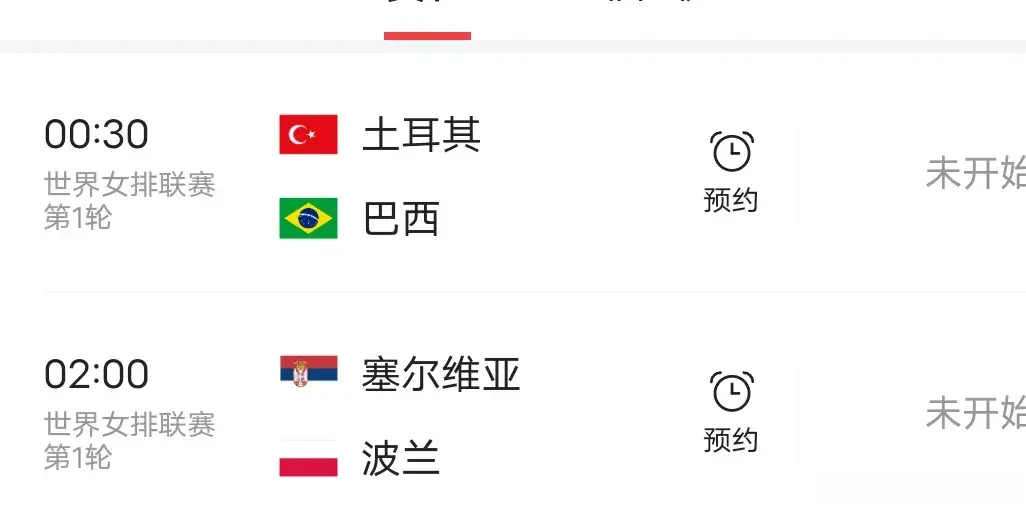Set reminder for Serbia vs Poland match
This screenshot has height=516, width=1026.
coord(731,411)
